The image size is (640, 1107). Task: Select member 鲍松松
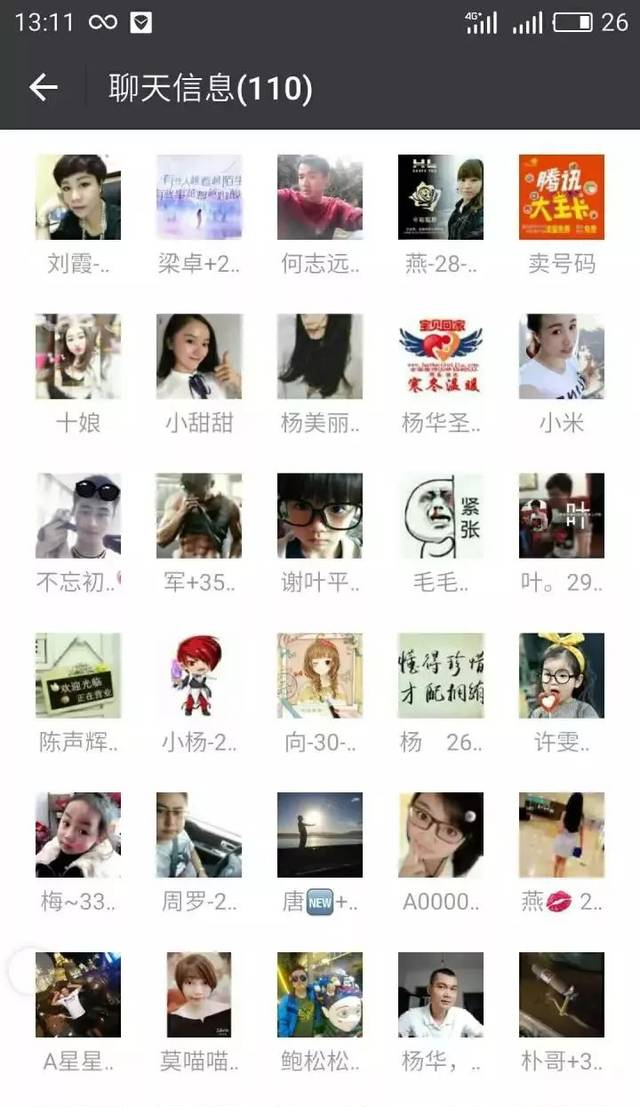tap(320, 994)
